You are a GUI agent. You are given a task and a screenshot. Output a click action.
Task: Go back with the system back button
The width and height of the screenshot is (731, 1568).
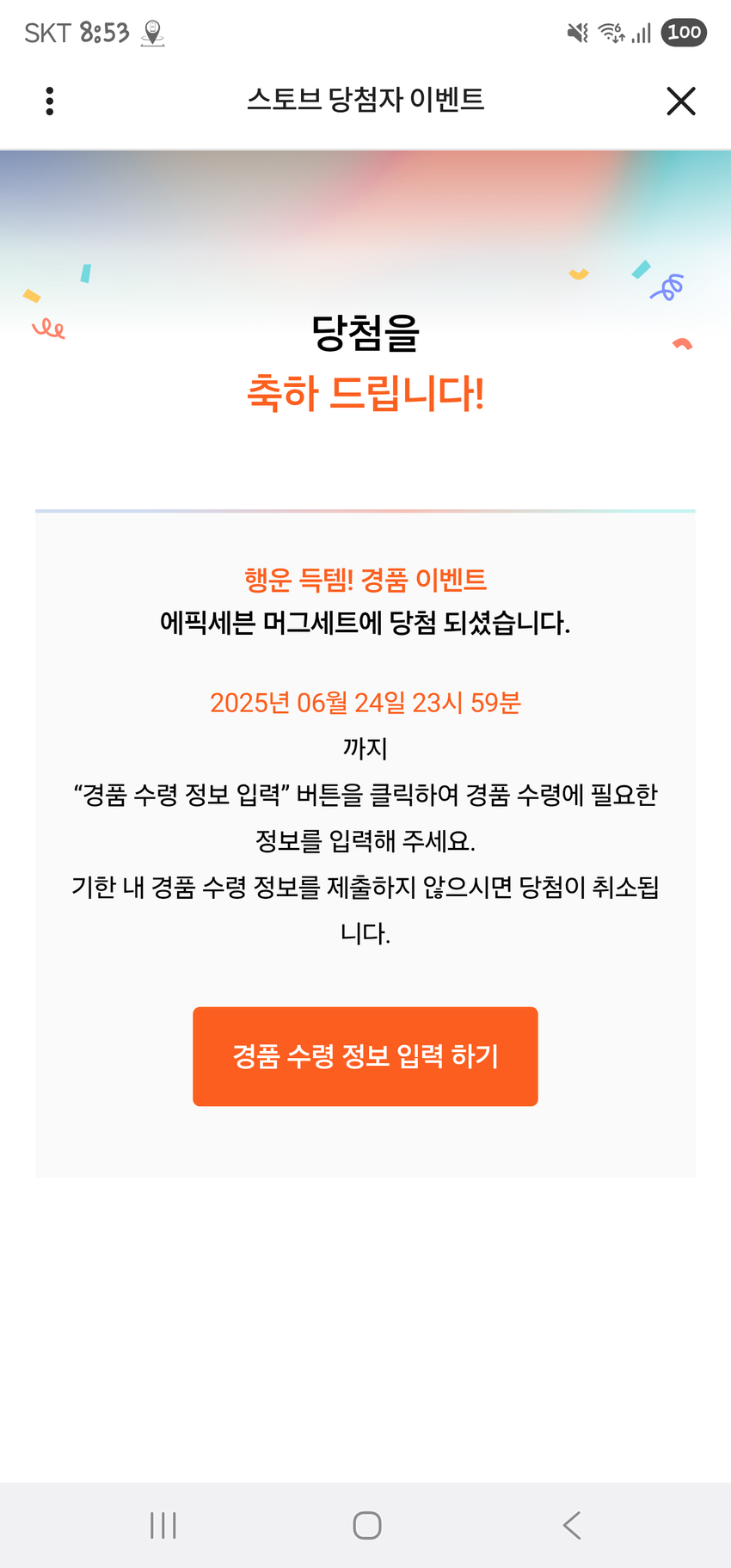pos(572,1525)
